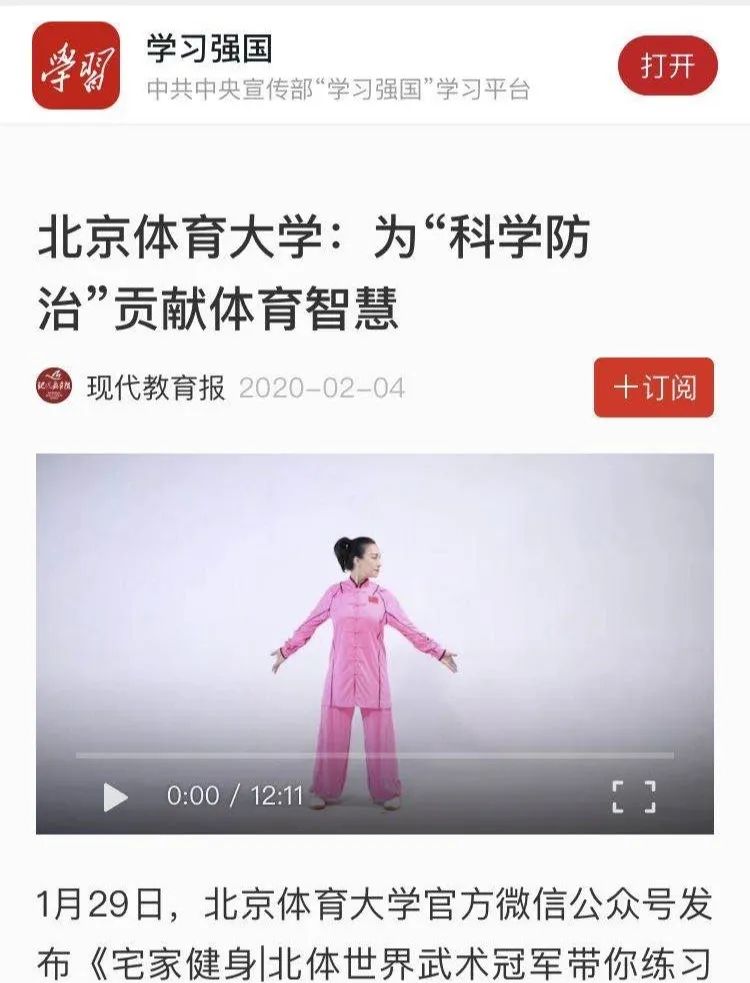Tap the video progress bar
Viewport: 750px width, 983px height.
tap(375, 756)
